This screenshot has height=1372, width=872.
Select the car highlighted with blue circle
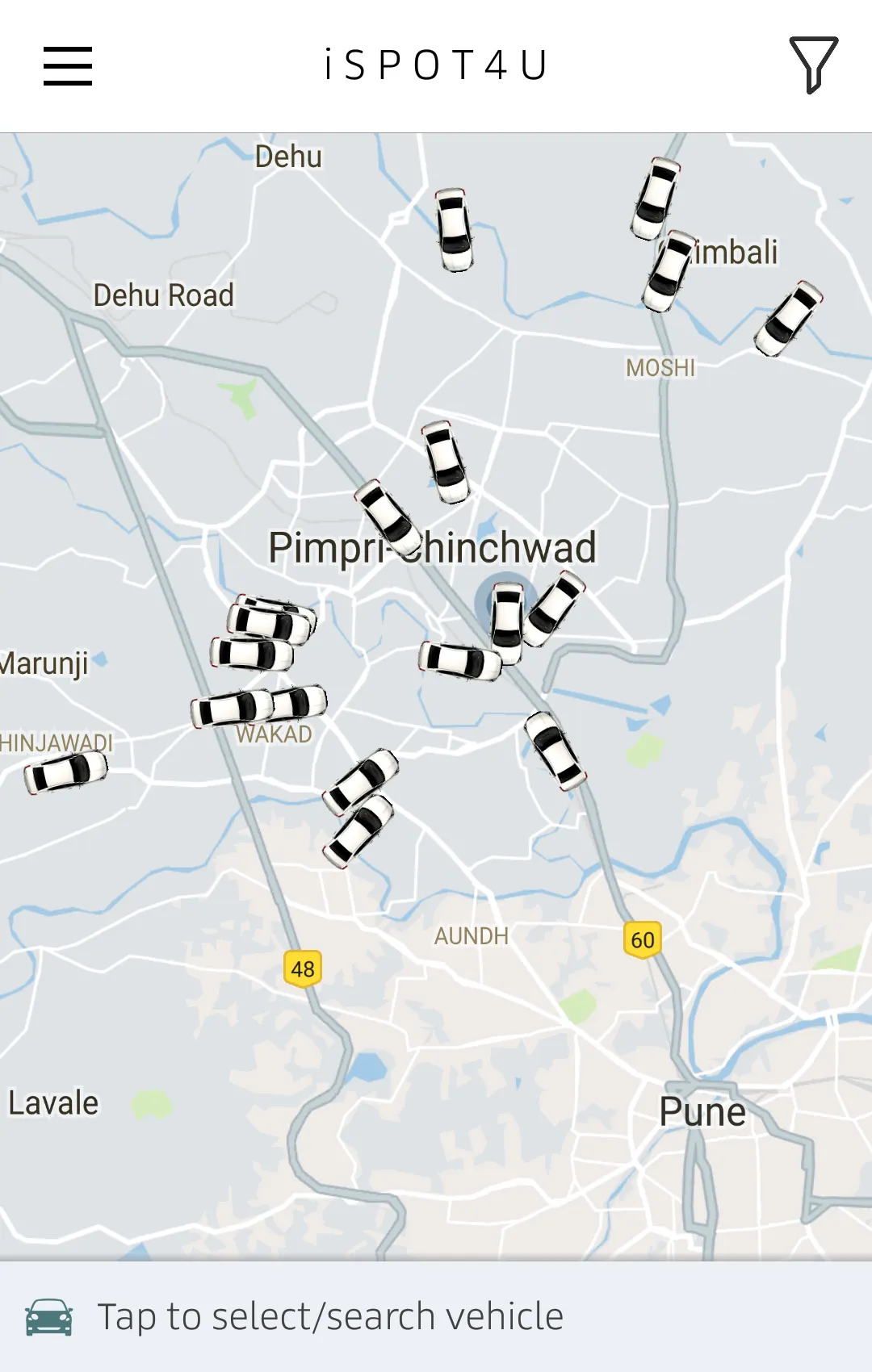(508, 616)
